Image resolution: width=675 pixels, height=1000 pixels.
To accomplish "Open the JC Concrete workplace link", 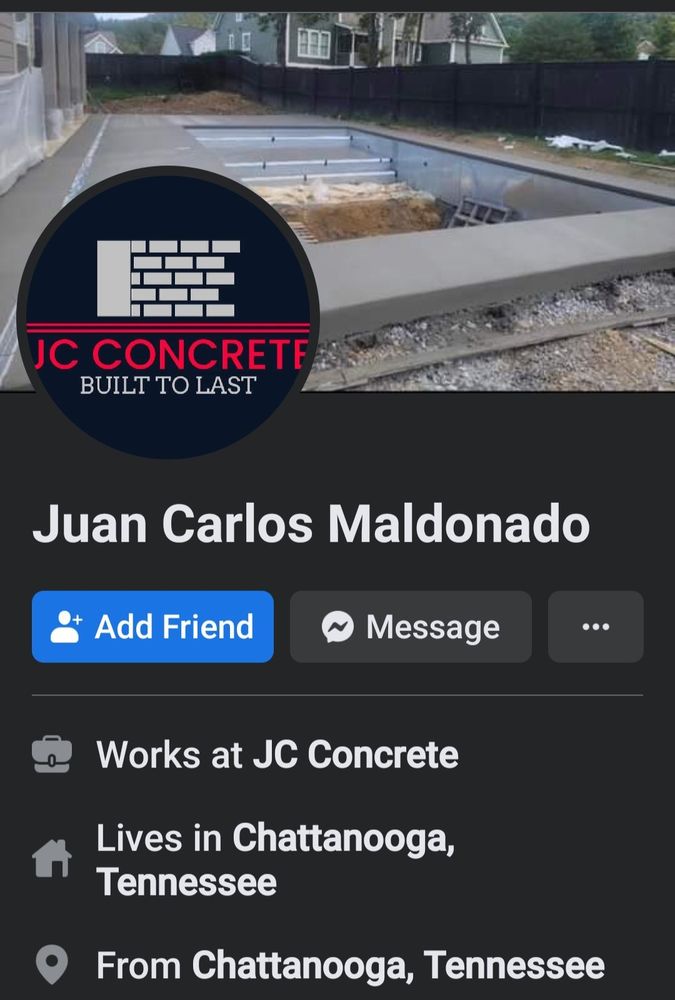I will pos(355,755).
